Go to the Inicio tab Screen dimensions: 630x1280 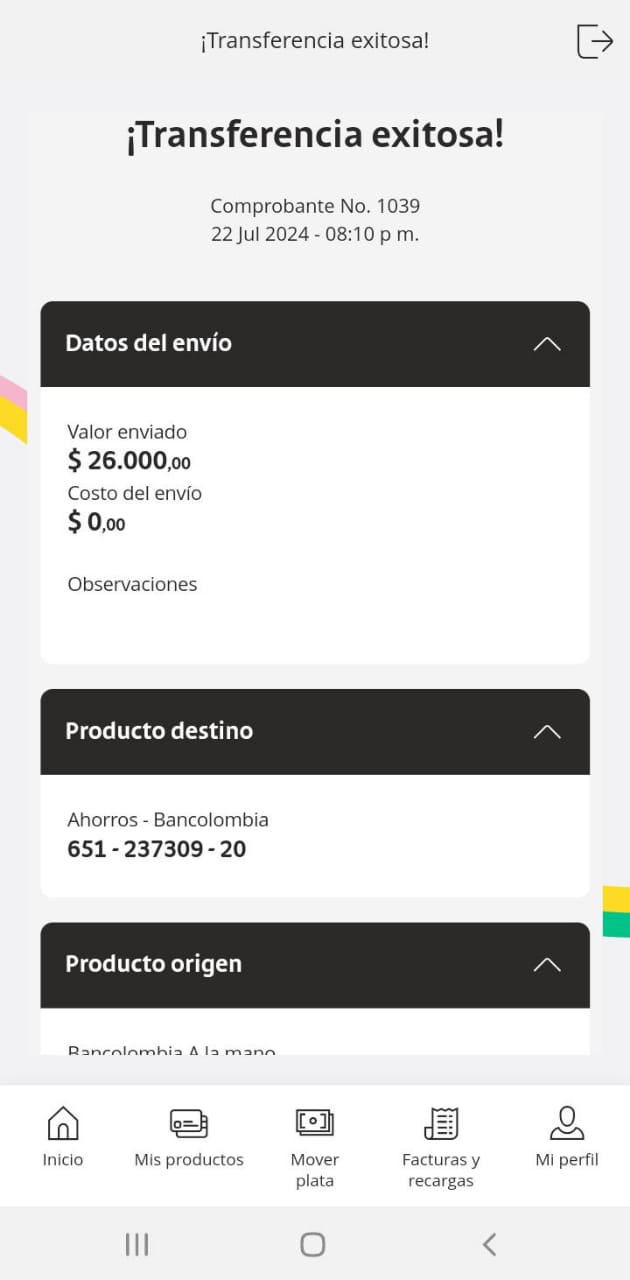pos(63,1138)
